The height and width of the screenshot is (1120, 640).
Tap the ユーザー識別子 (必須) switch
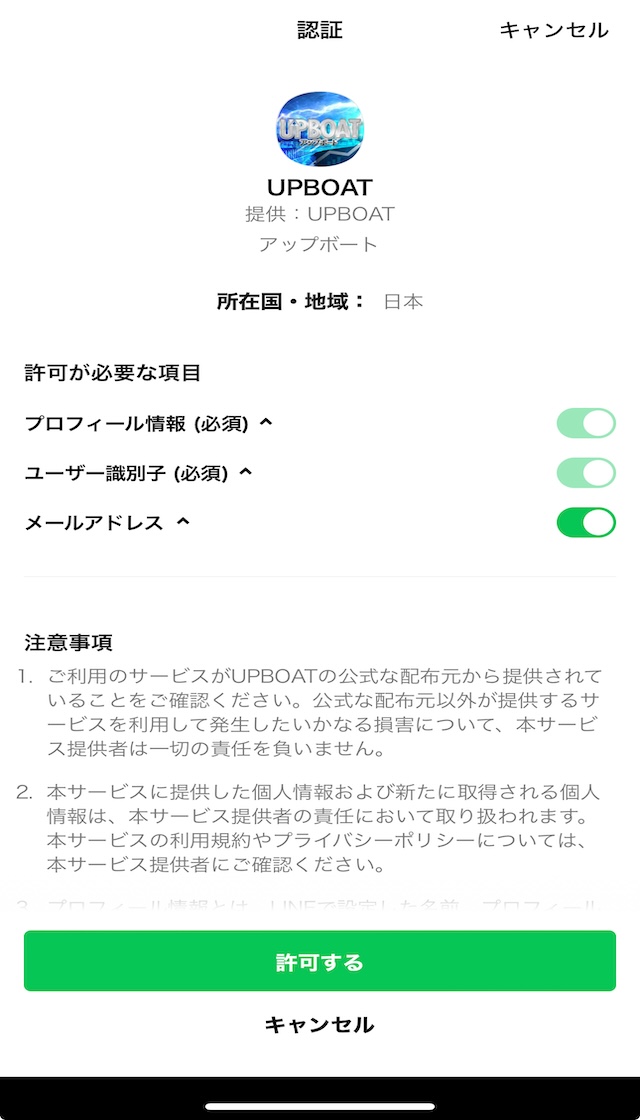click(x=586, y=473)
